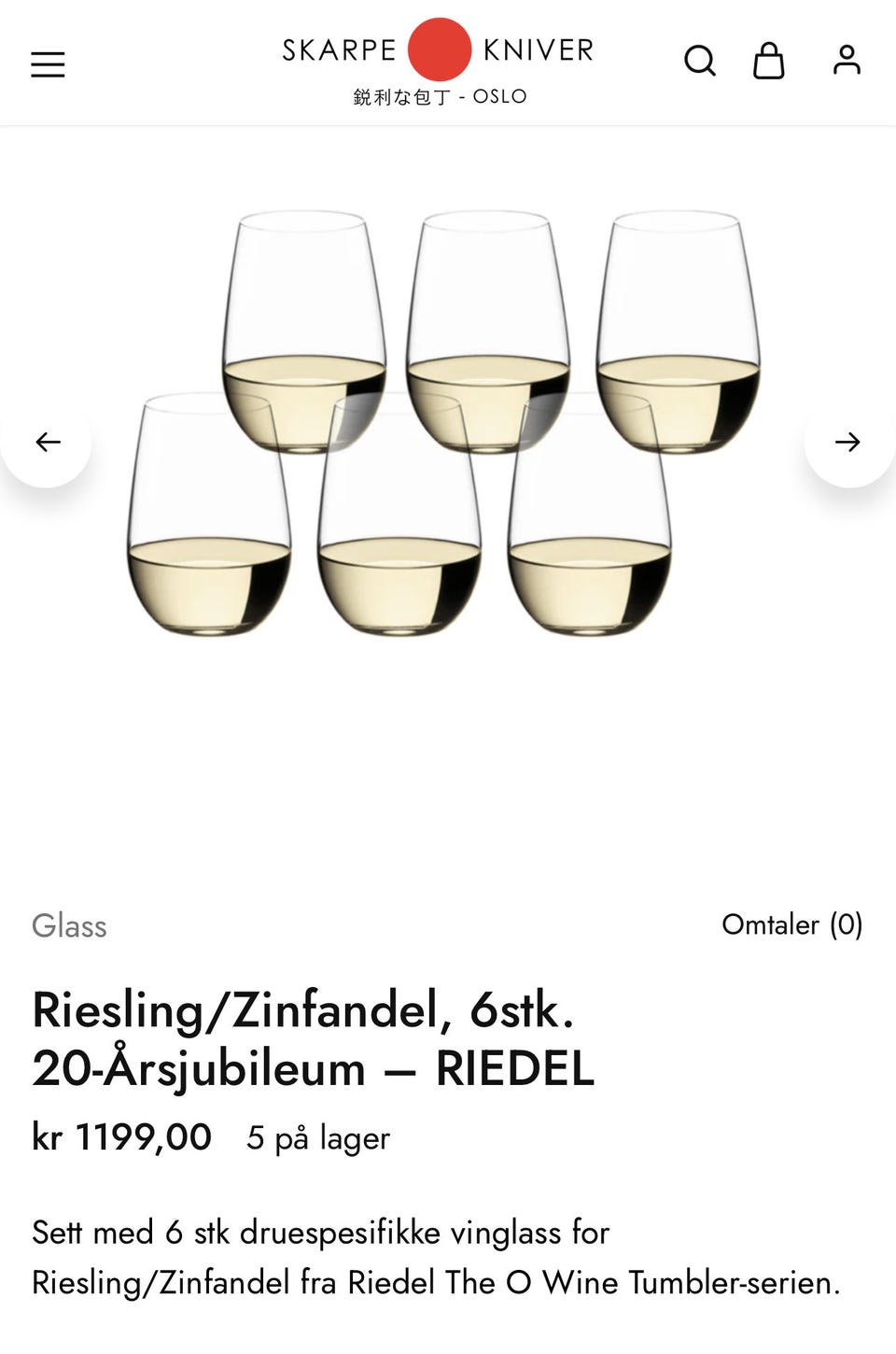The height and width of the screenshot is (1354, 896).
Task: Click the price kr 1199,00
Action: coord(121,1137)
